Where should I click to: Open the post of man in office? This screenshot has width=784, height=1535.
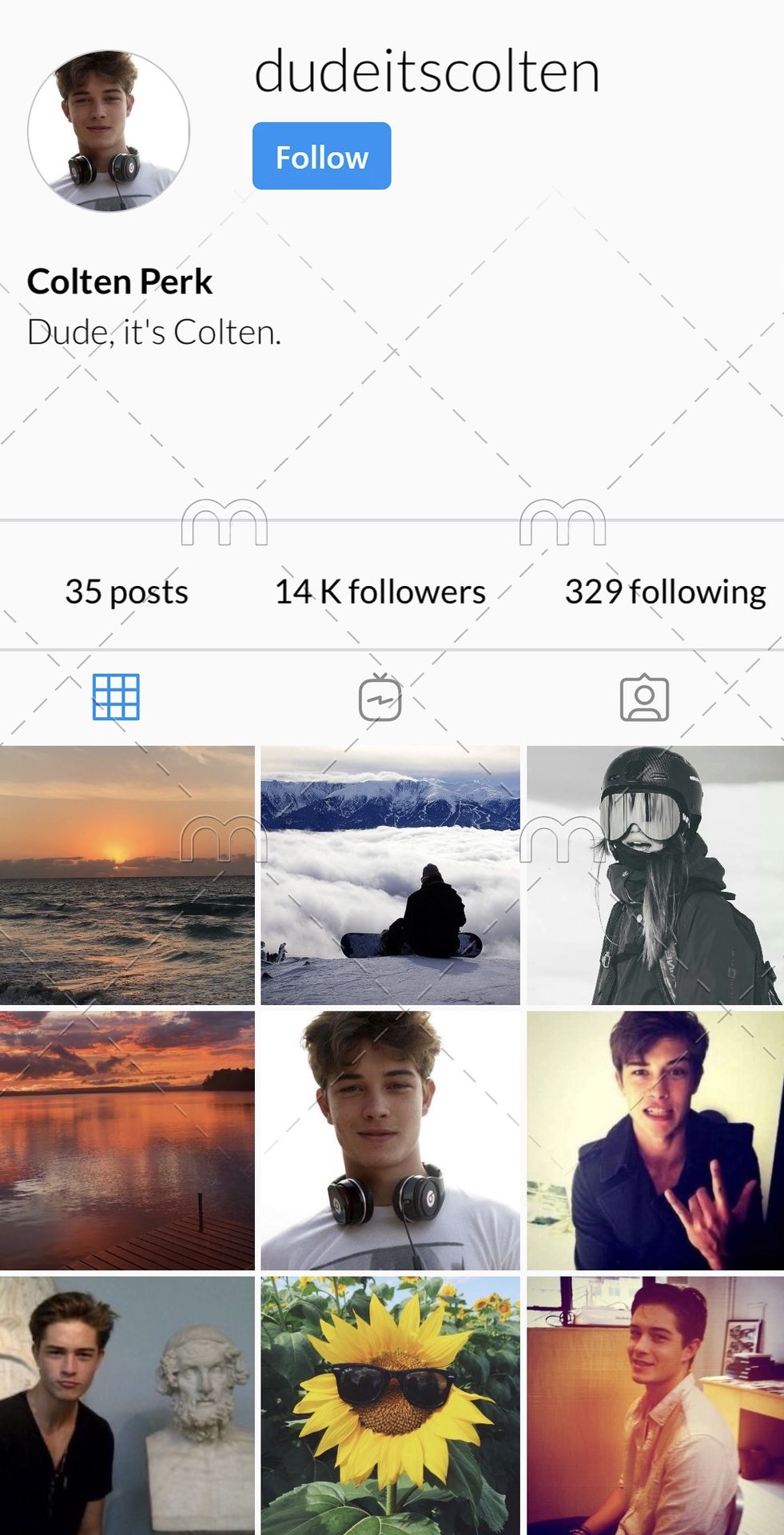click(655, 1405)
